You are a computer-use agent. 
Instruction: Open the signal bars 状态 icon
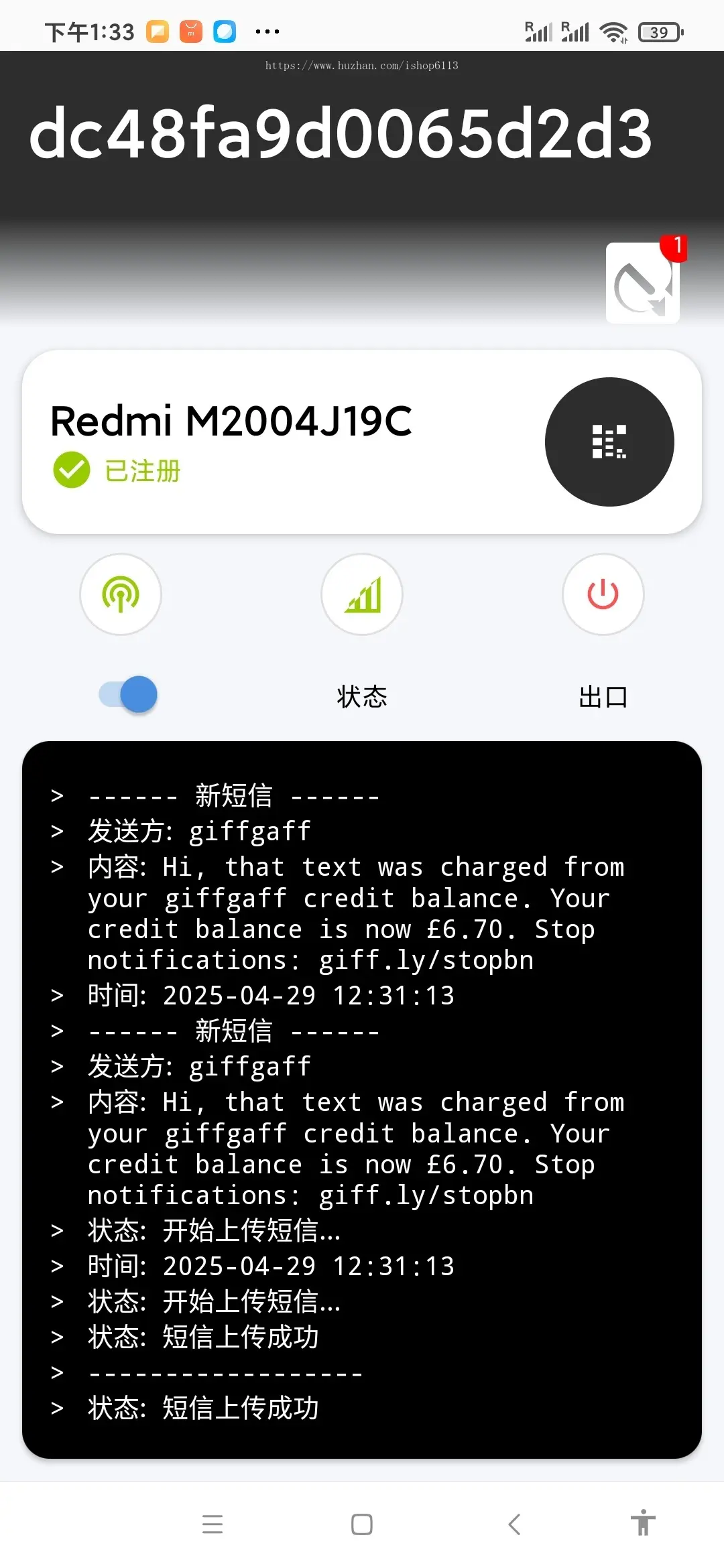(x=362, y=594)
